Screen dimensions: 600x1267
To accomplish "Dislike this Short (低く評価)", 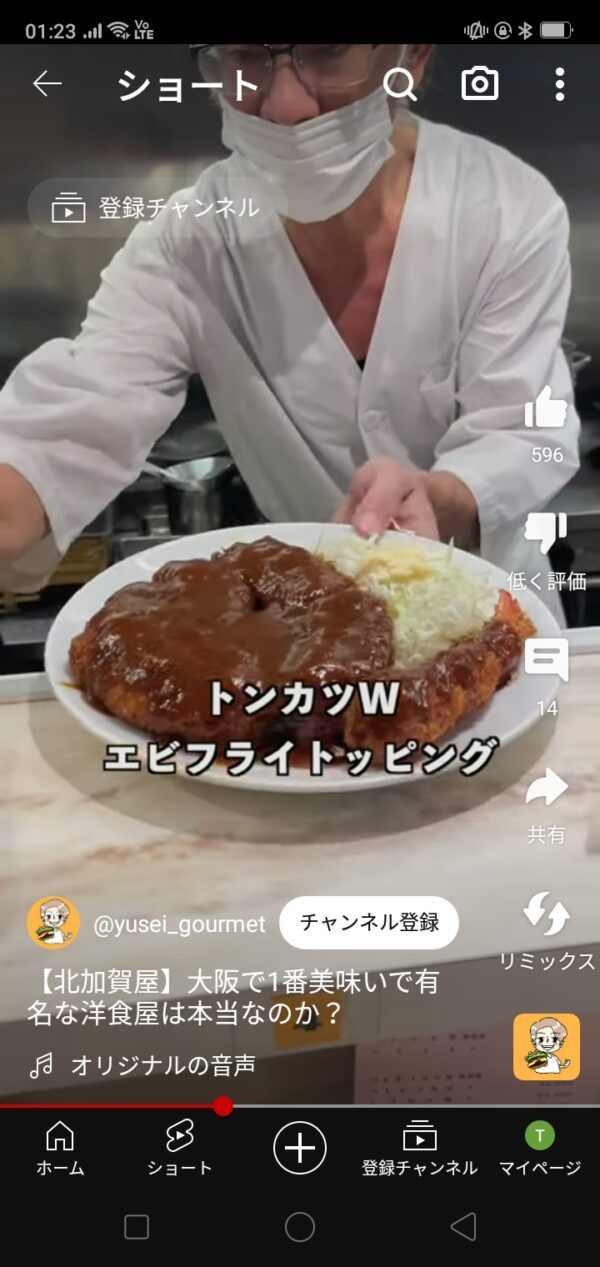I will 546,534.
